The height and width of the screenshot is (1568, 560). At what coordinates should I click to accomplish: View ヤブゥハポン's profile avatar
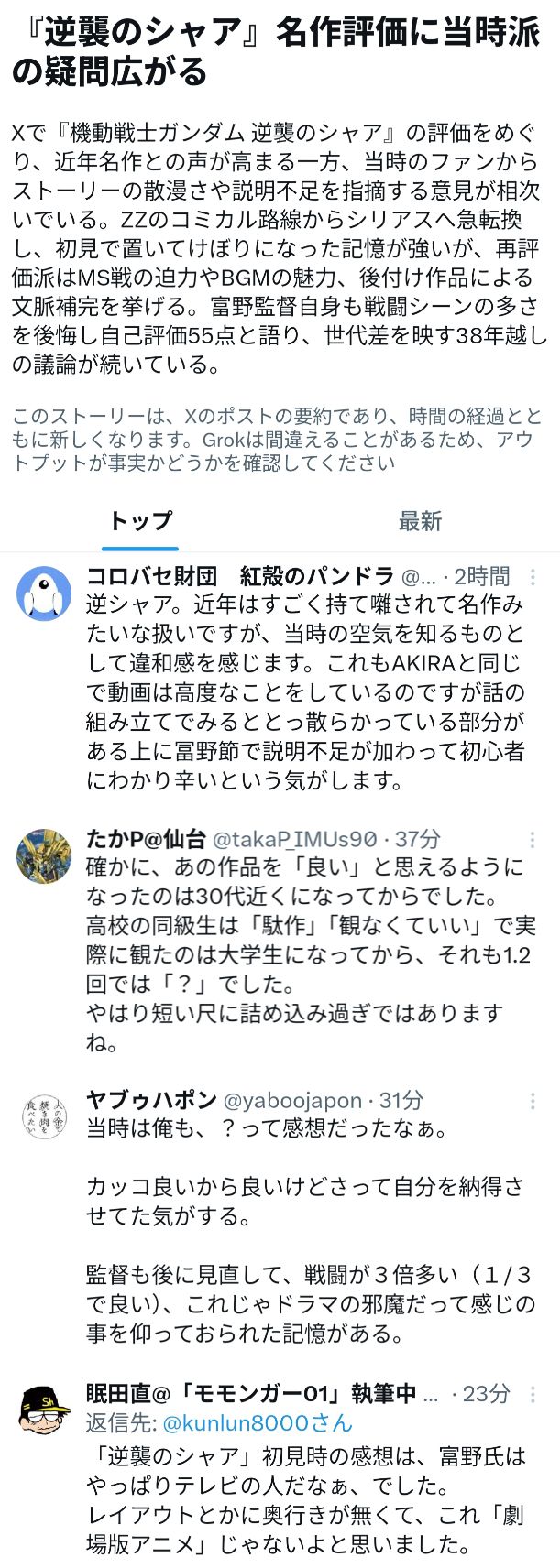coord(44,1117)
